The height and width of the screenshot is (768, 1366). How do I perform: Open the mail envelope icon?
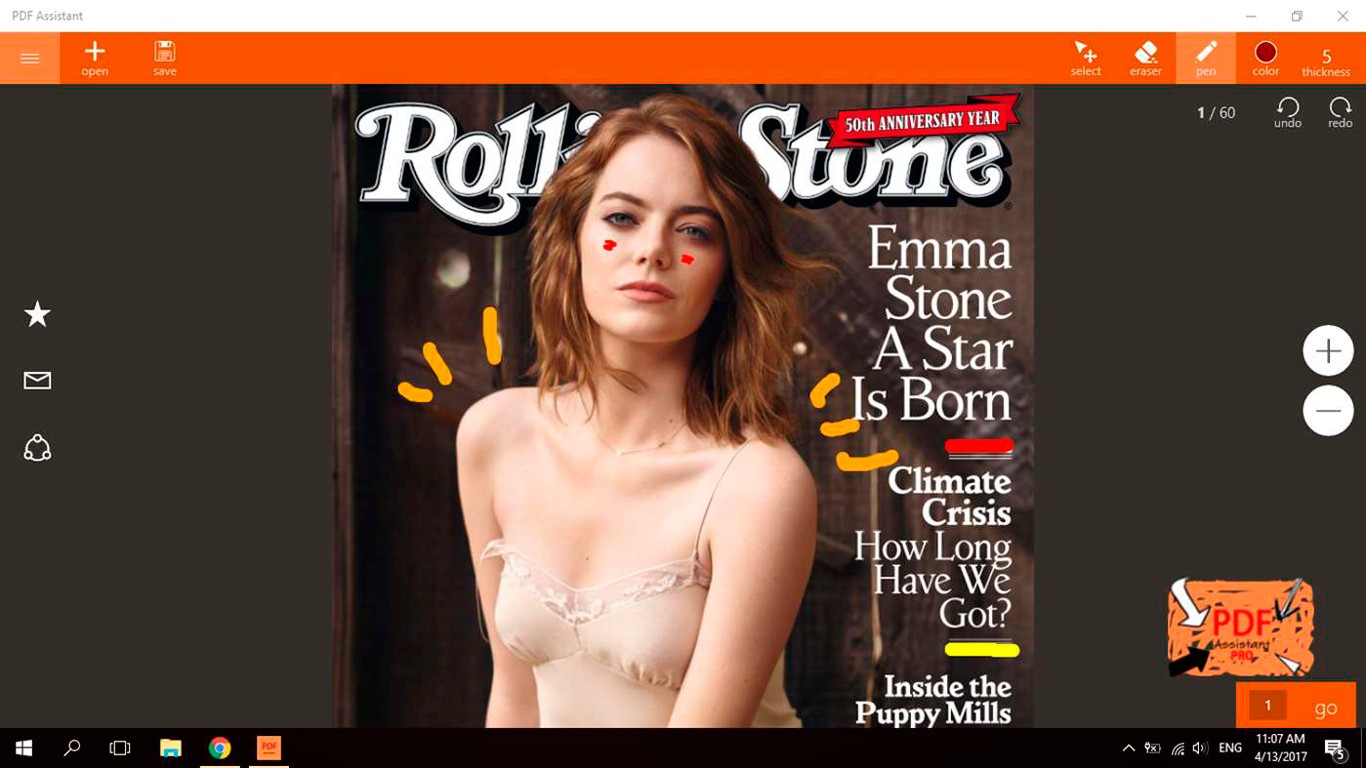[x=37, y=380]
